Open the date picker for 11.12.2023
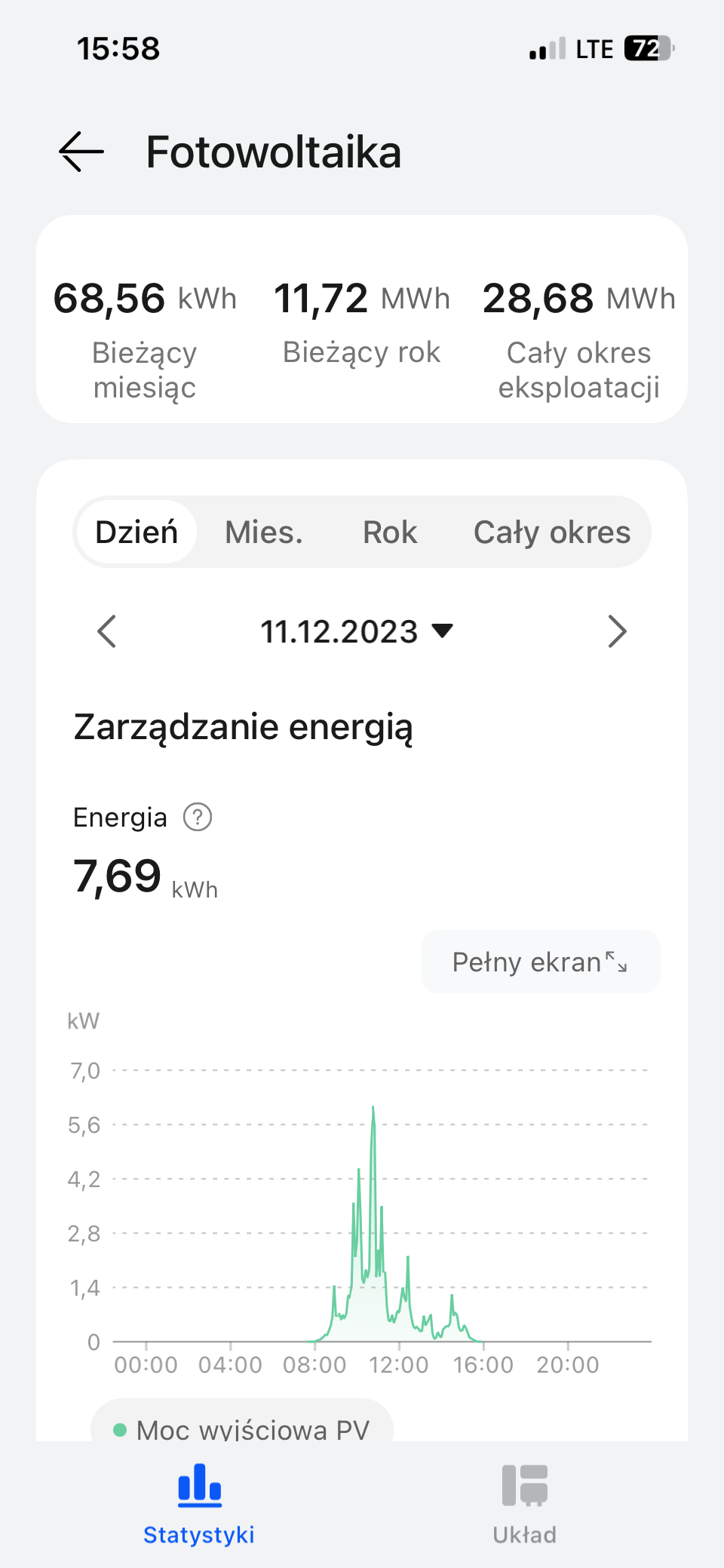This screenshot has width=724, height=1568. [356, 631]
